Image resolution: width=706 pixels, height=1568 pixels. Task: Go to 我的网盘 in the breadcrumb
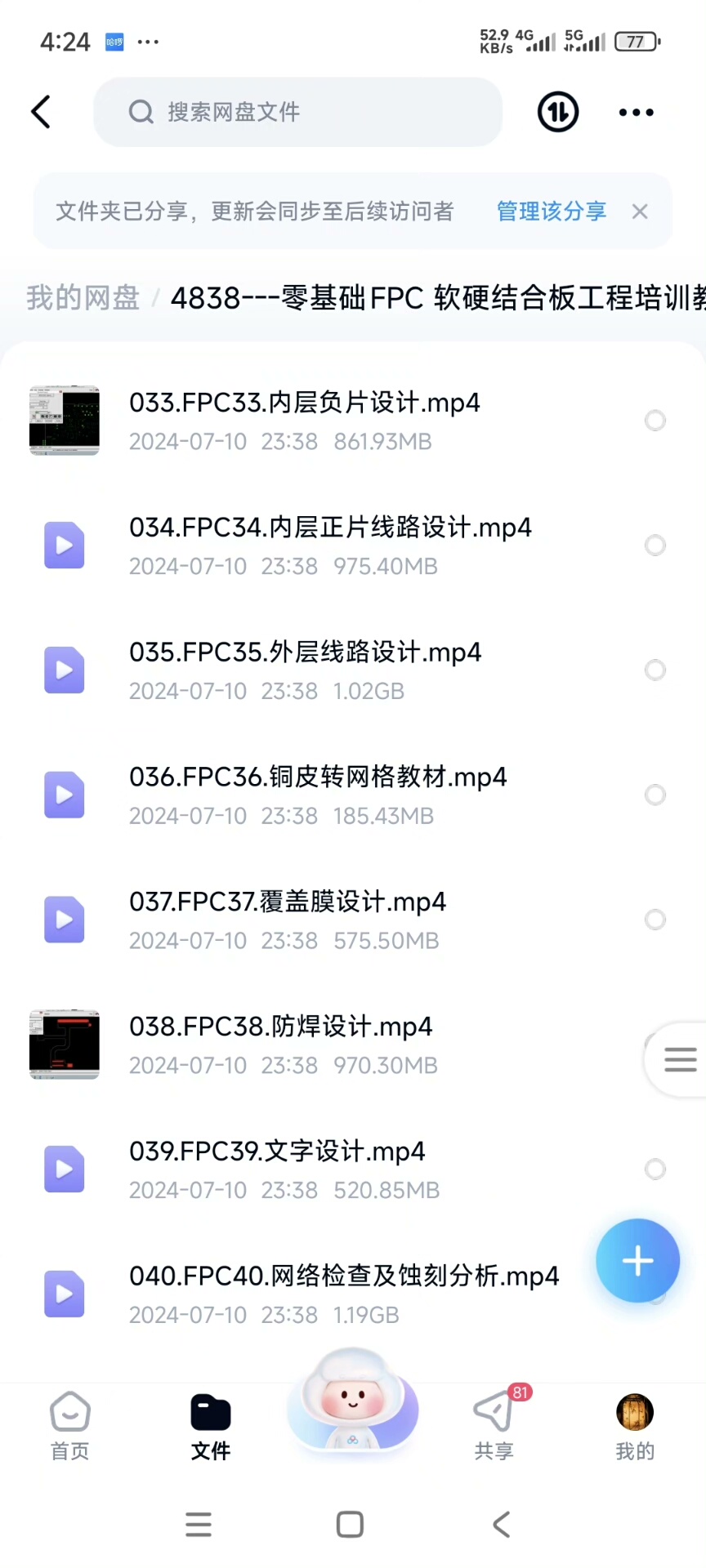(83, 298)
